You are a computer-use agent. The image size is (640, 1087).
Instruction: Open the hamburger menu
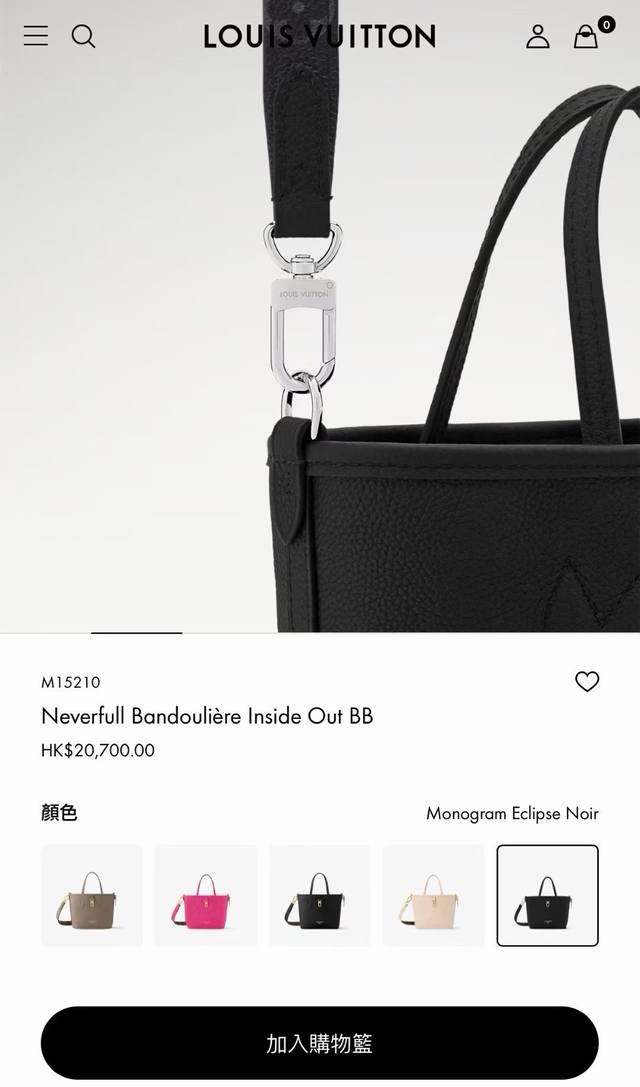[36, 36]
